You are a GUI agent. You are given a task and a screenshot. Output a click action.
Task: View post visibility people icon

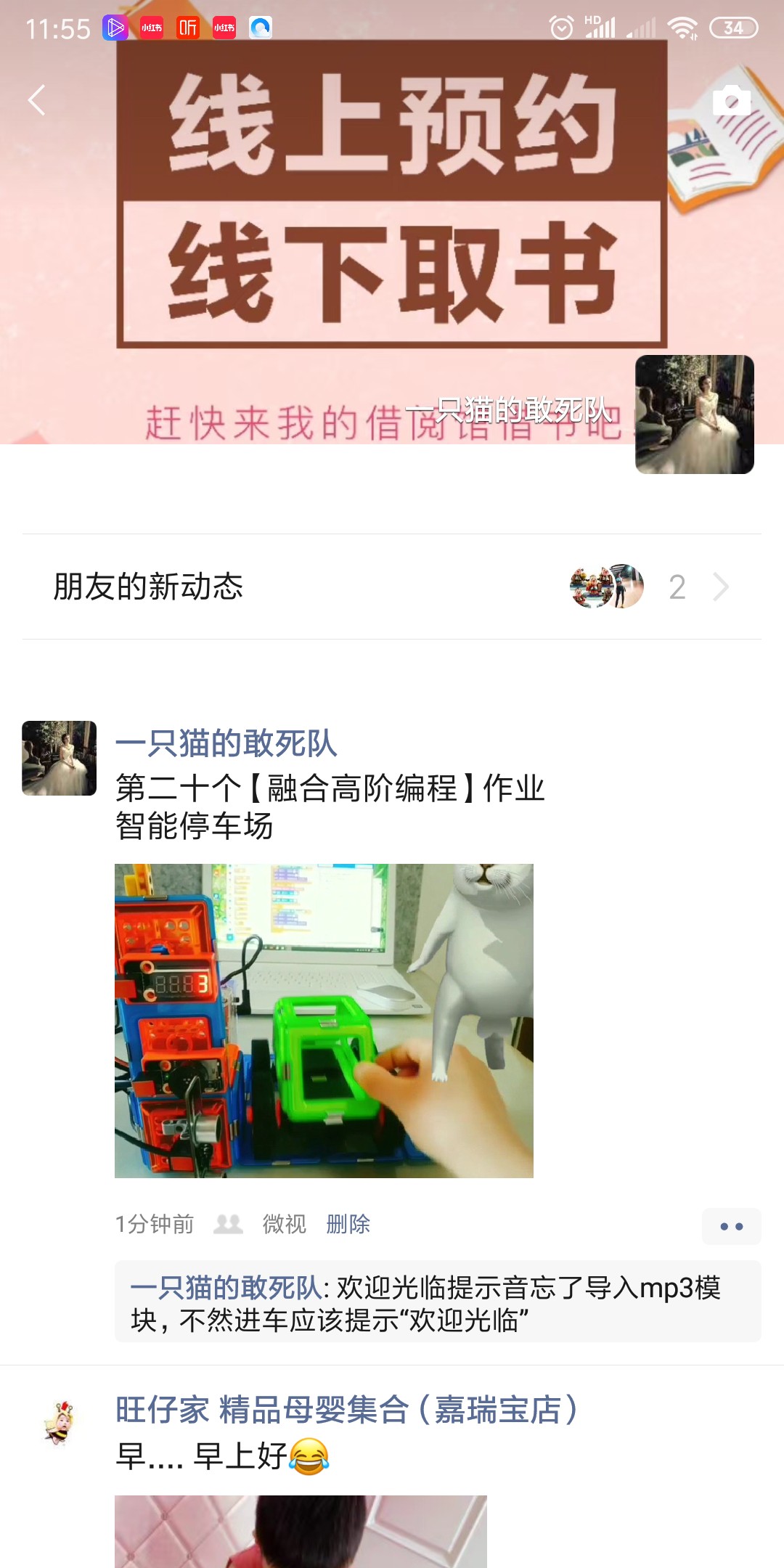228,1225
